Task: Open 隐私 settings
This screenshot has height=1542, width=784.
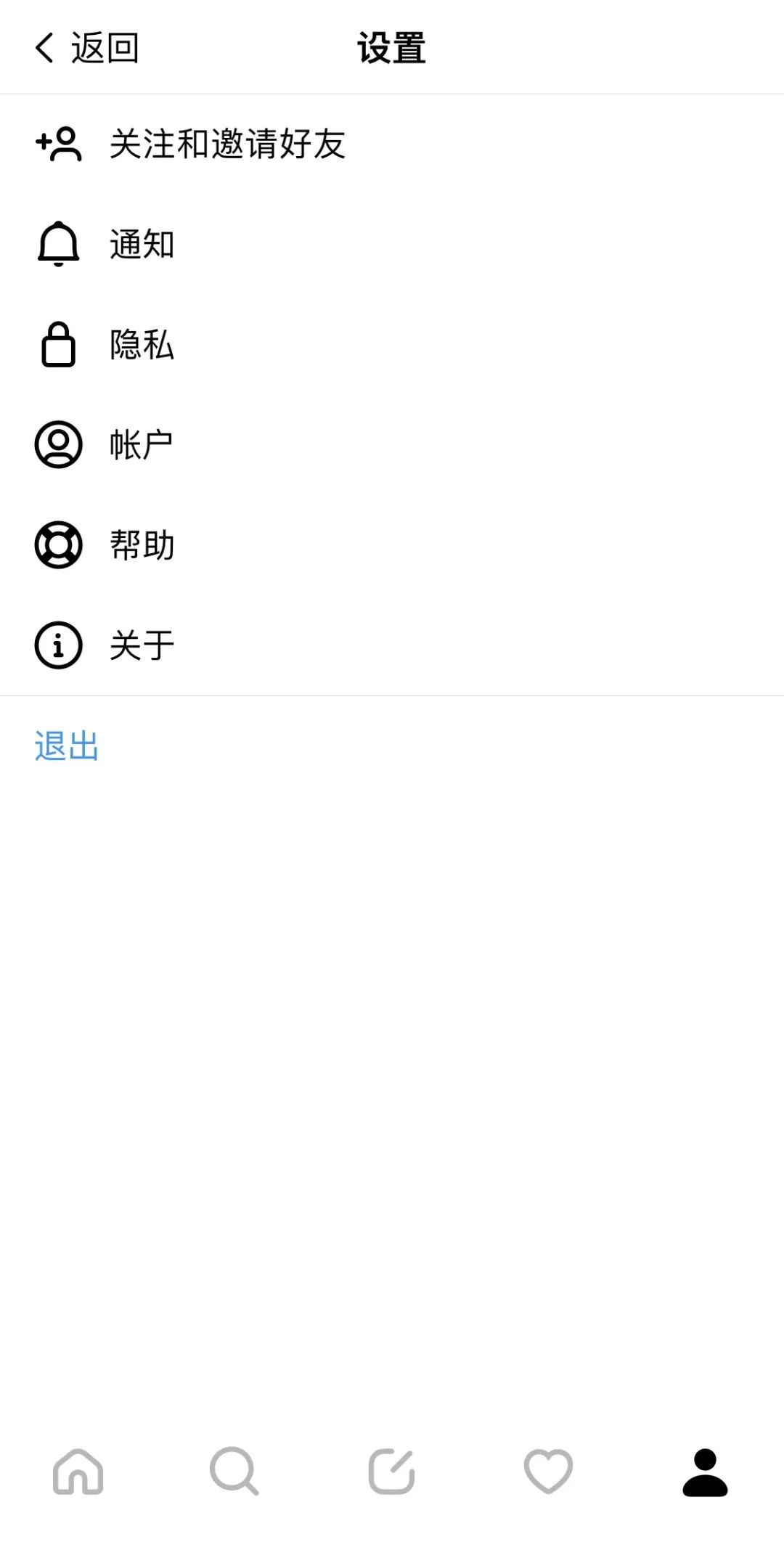Action: tap(142, 344)
